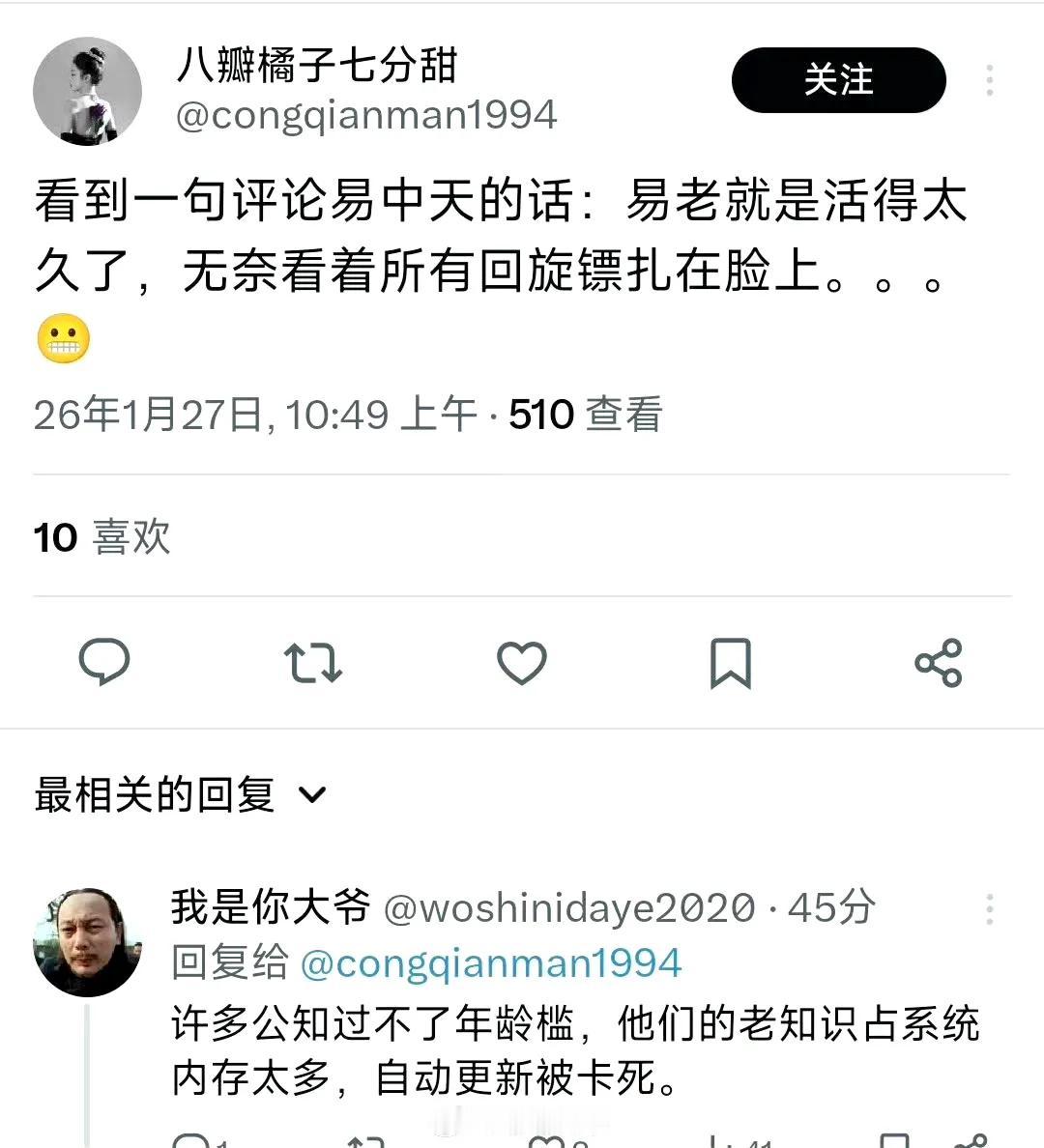
Task: Reply to the tweet via speech bubble icon
Action: click(x=106, y=662)
